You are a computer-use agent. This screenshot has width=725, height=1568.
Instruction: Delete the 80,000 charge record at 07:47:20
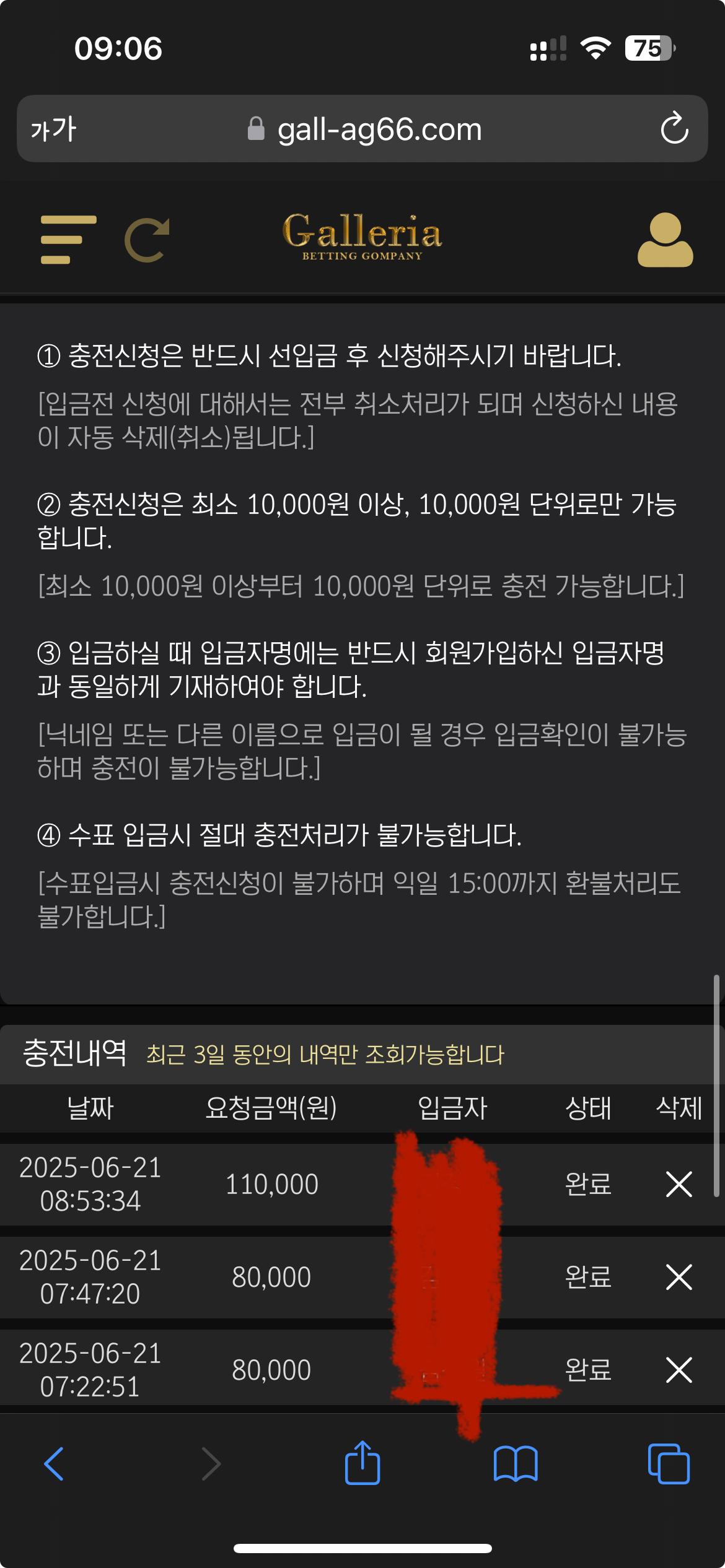[679, 1277]
